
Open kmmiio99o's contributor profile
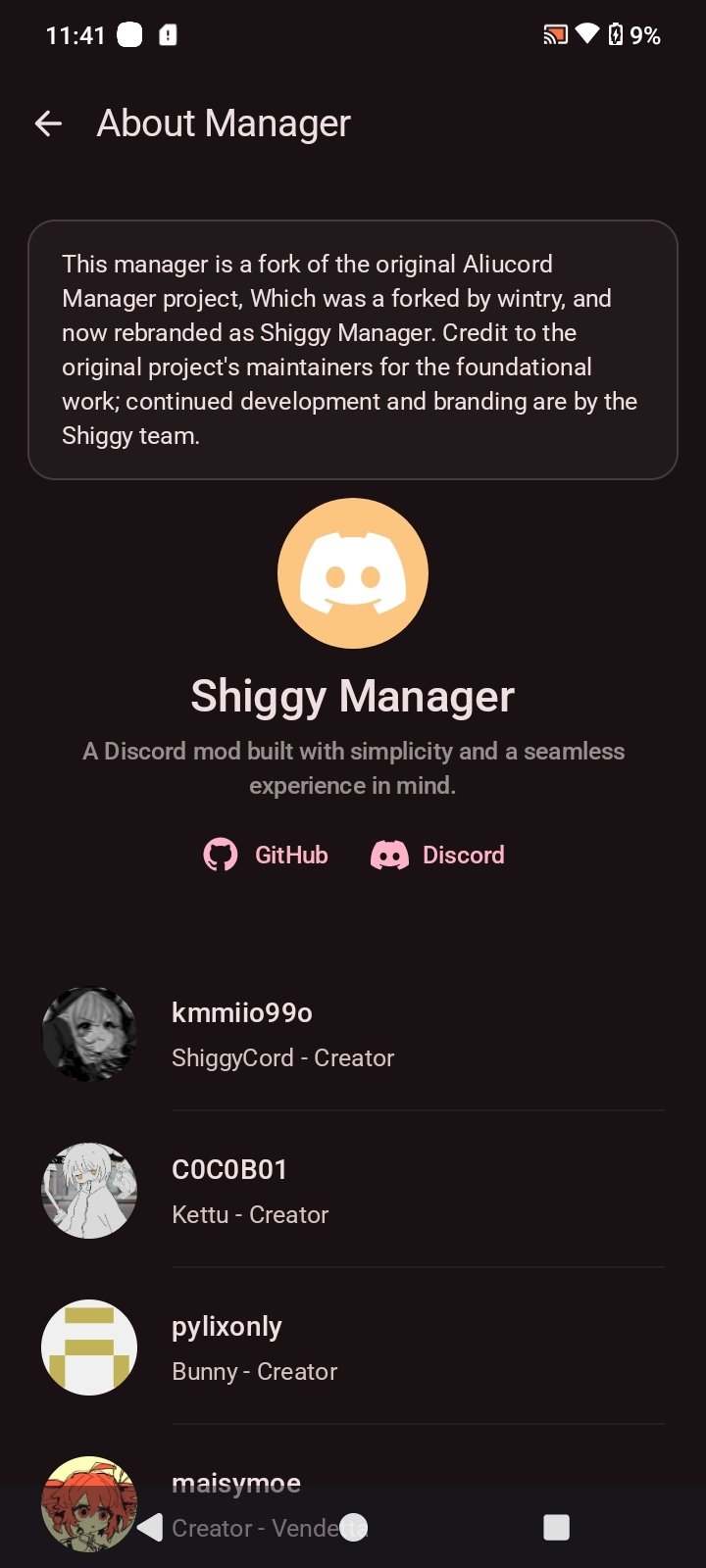pyautogui.click(x=352, y=1035)
